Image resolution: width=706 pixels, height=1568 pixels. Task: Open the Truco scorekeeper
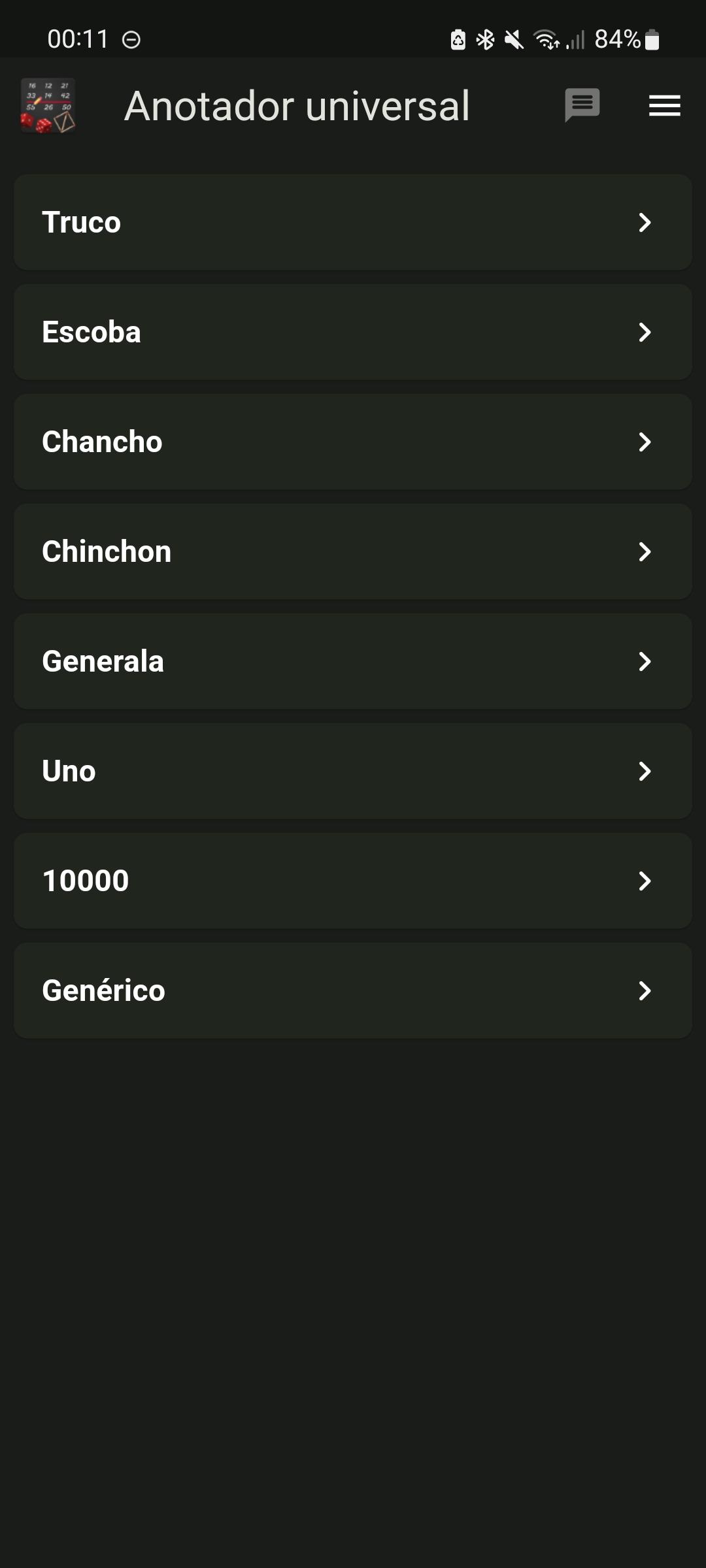tap(353, 222)
